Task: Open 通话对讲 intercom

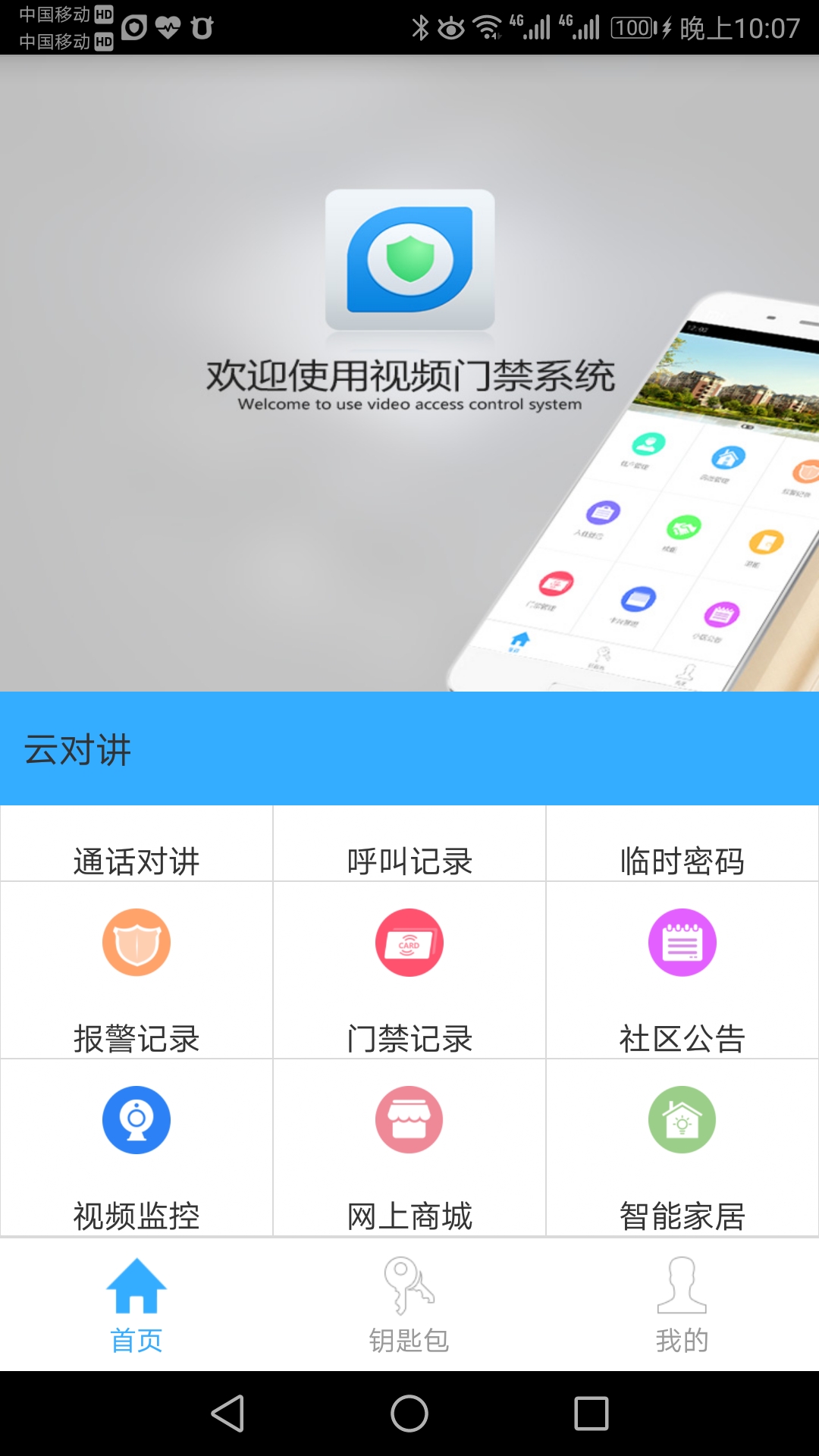Action: tap(136, 844)
